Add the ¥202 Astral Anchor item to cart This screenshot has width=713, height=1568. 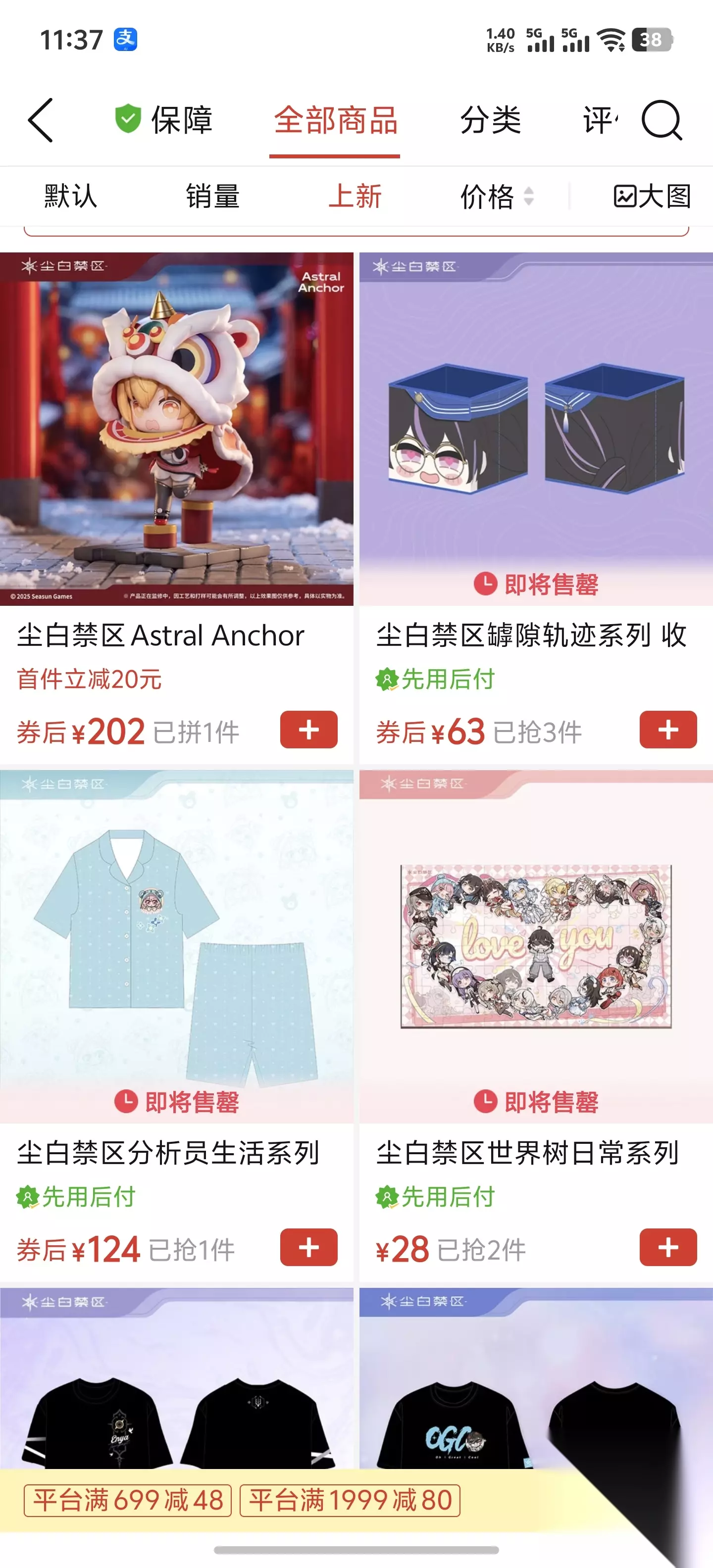coord(308,729)
